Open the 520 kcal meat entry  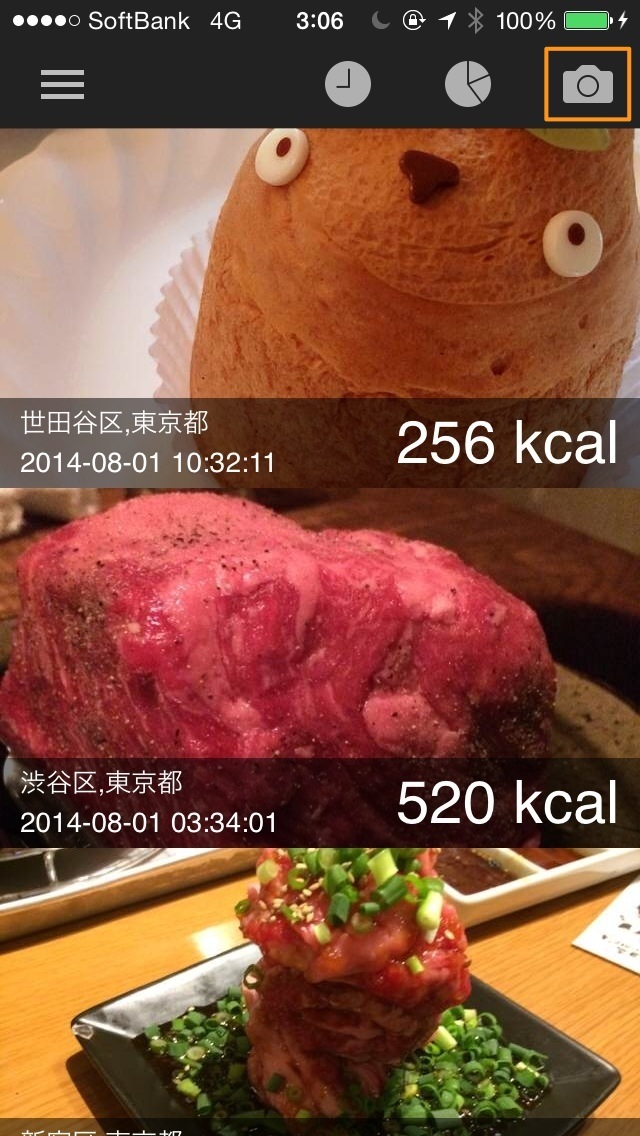point(320,667)
